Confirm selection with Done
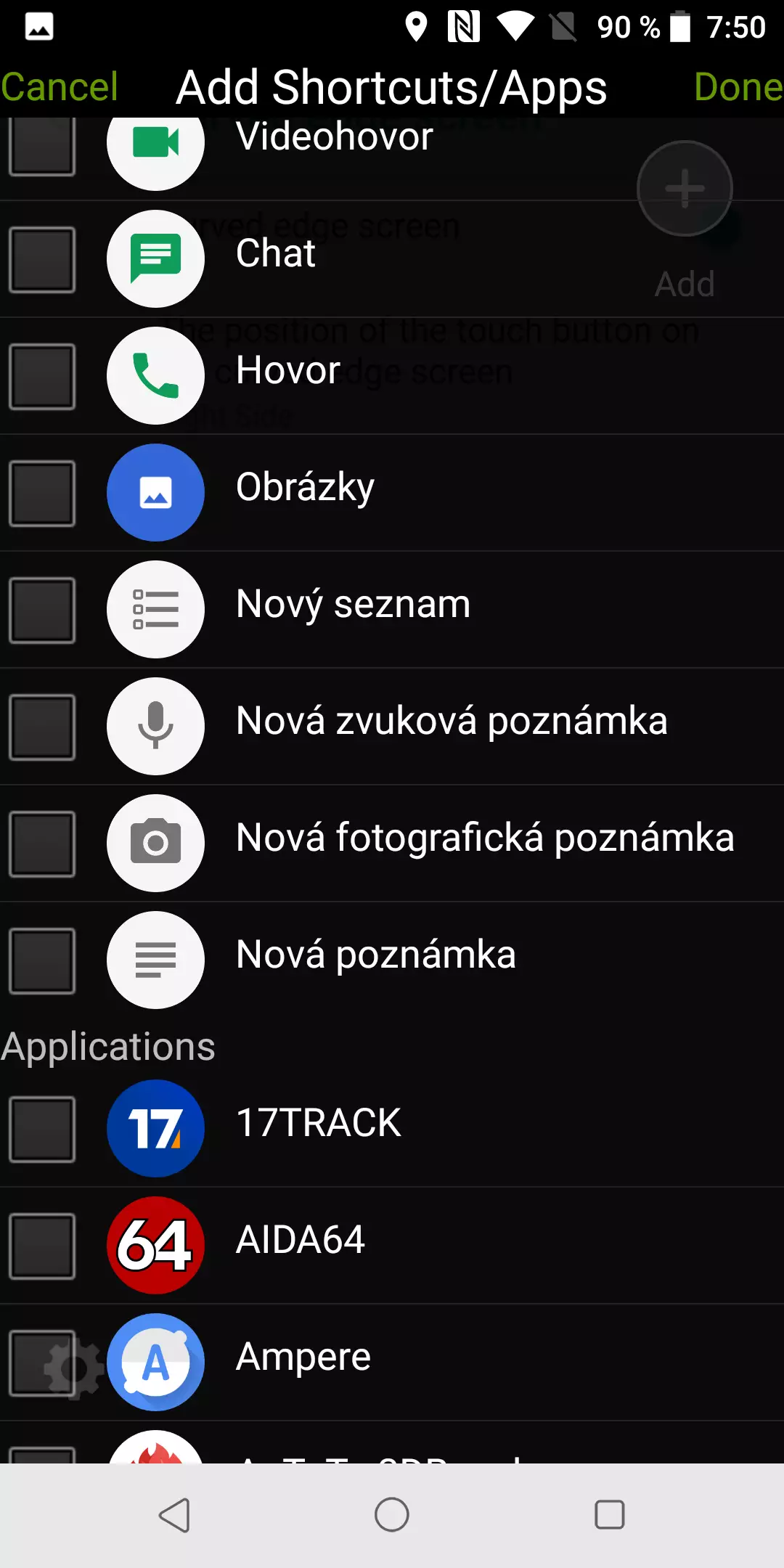 [x=738, y=87]
